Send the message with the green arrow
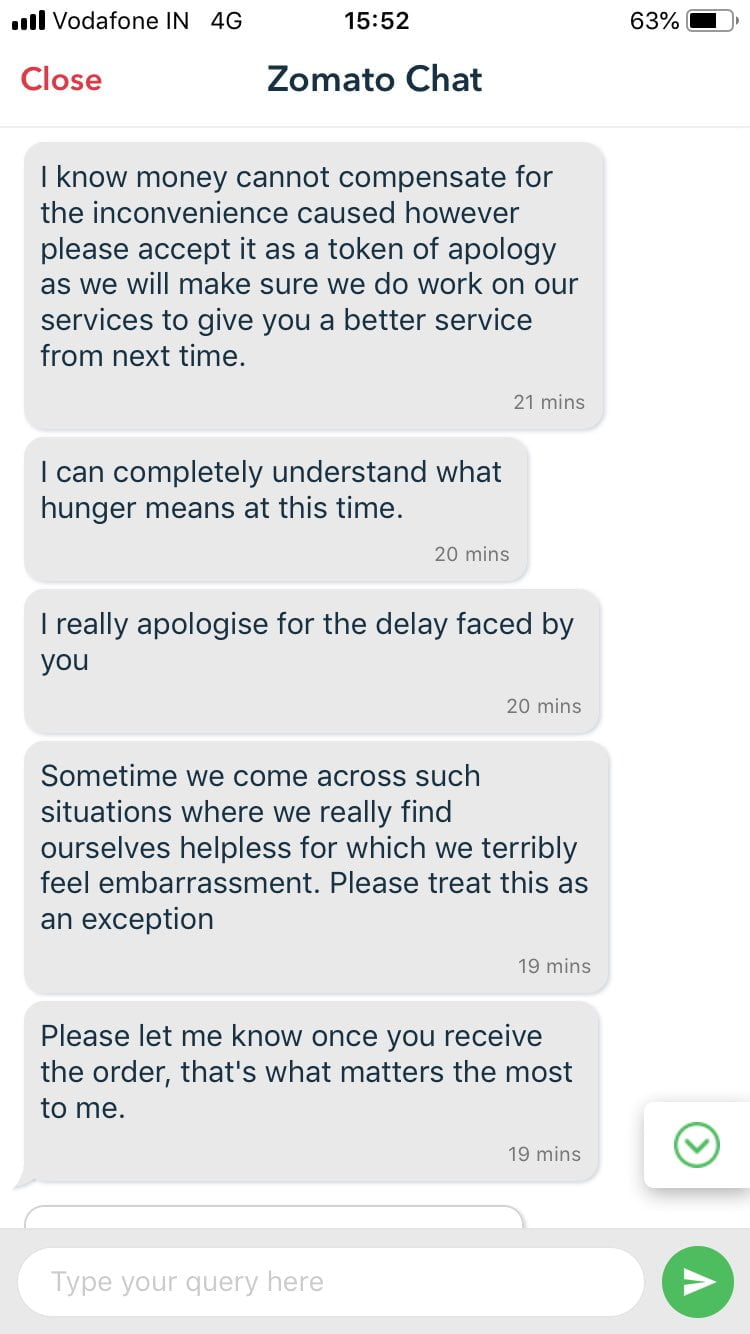 [x=697, y=1282]
